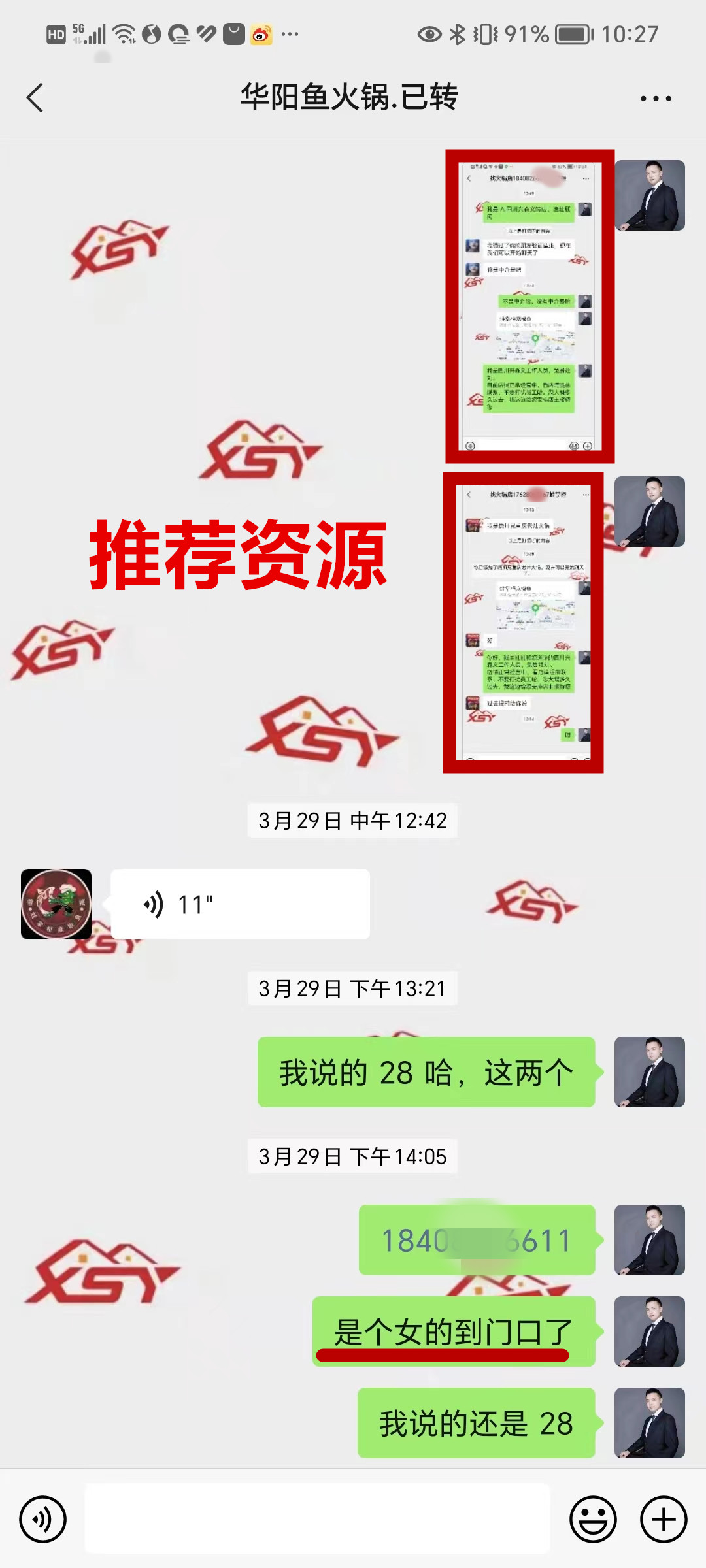This screenshot has height=1568, width=706.
Task: Open the emoji picker
Action: 593,1519
